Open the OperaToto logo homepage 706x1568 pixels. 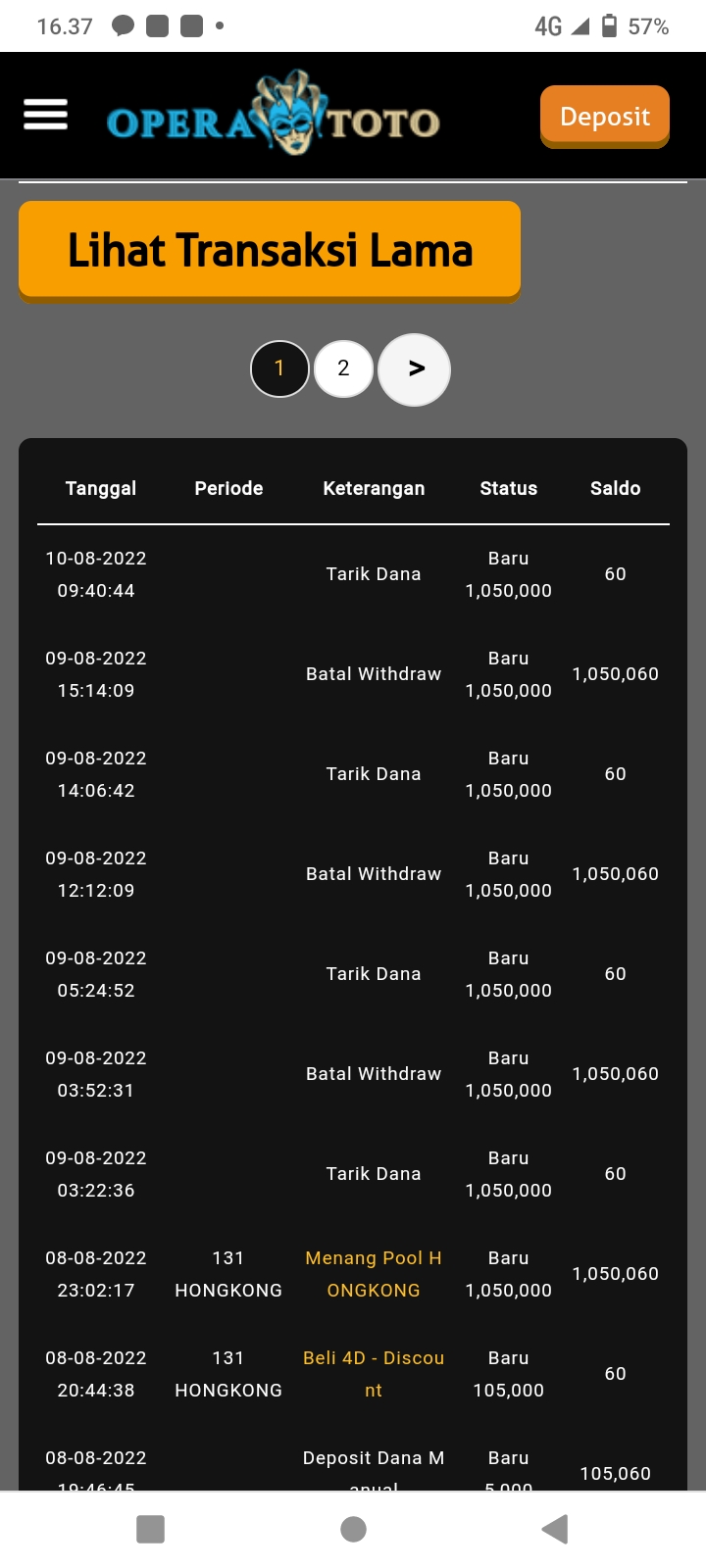coord(274,117)
